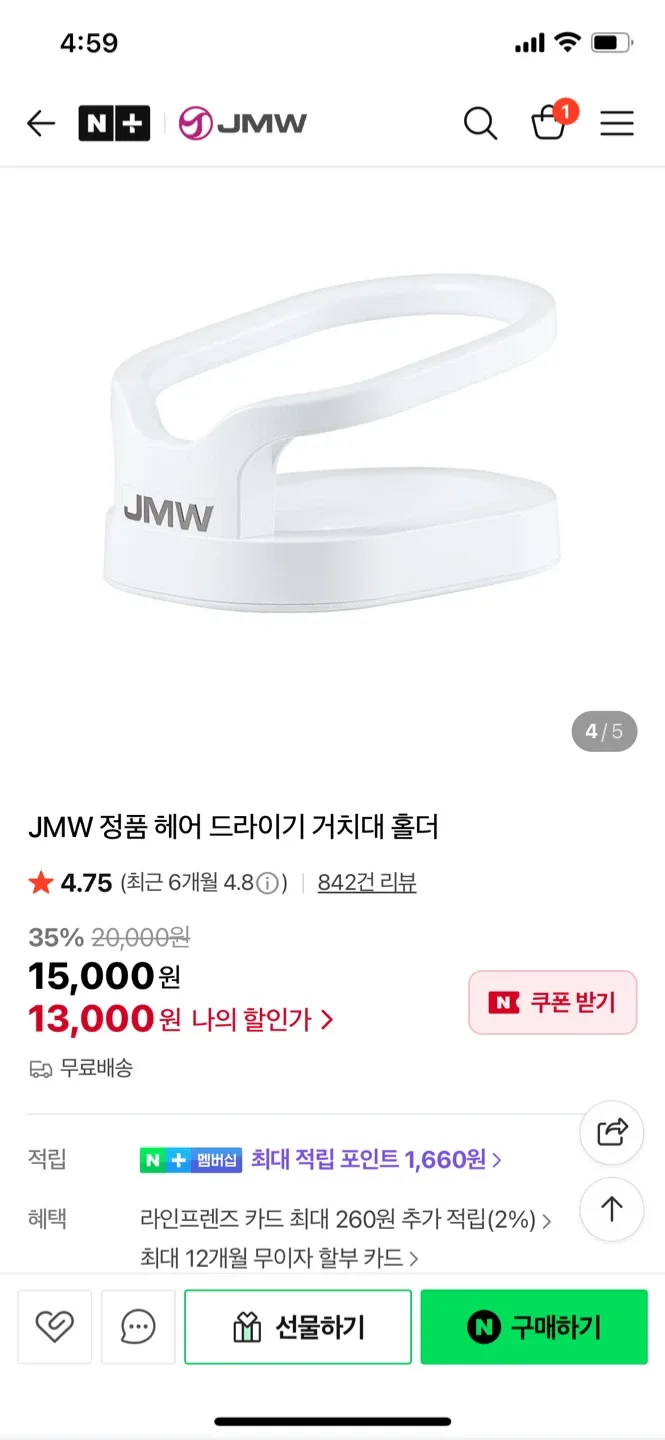This screenshot has height=1440, width=665.
Task: Tap the 쿠폰 받기 button
Action: click(552, 1002)
